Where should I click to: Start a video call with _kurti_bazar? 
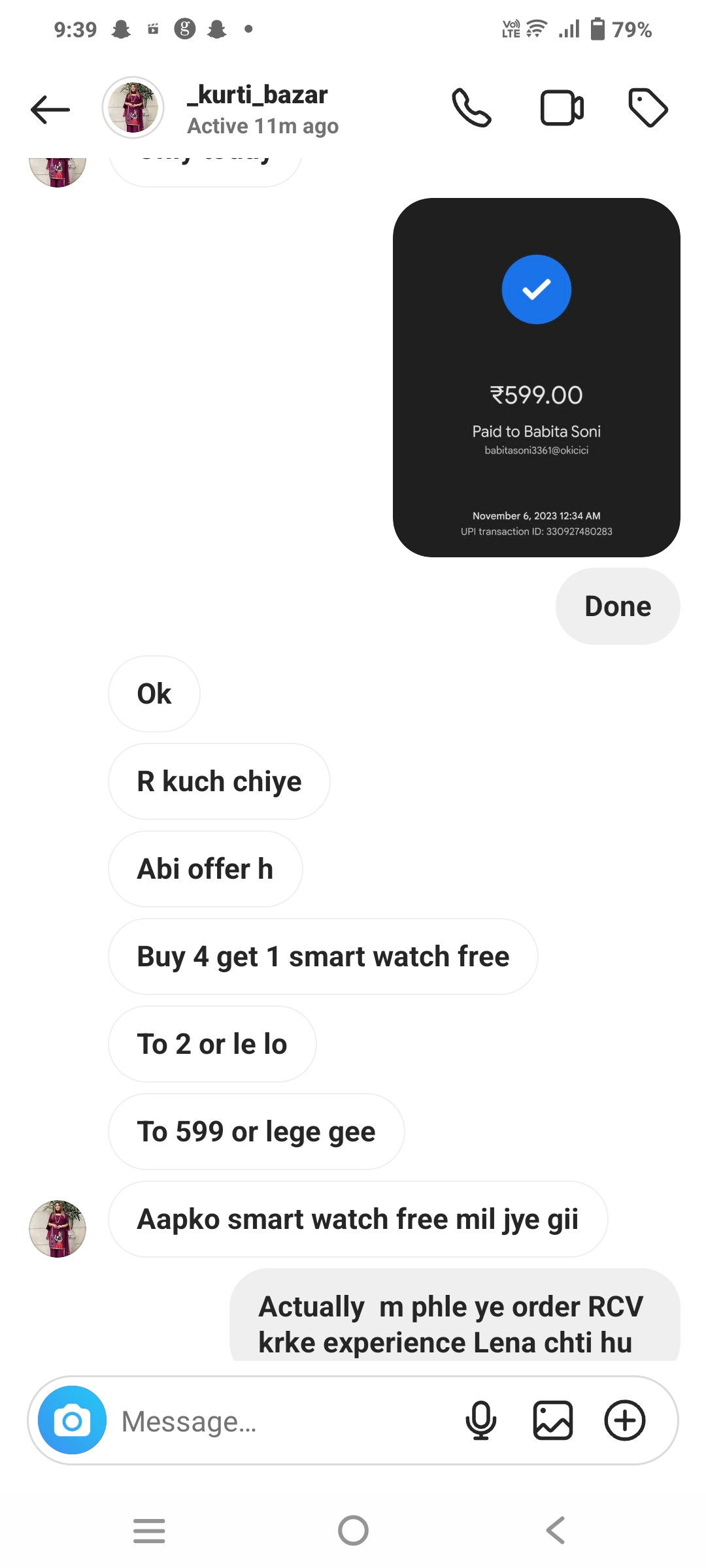(x=562, y=108)
